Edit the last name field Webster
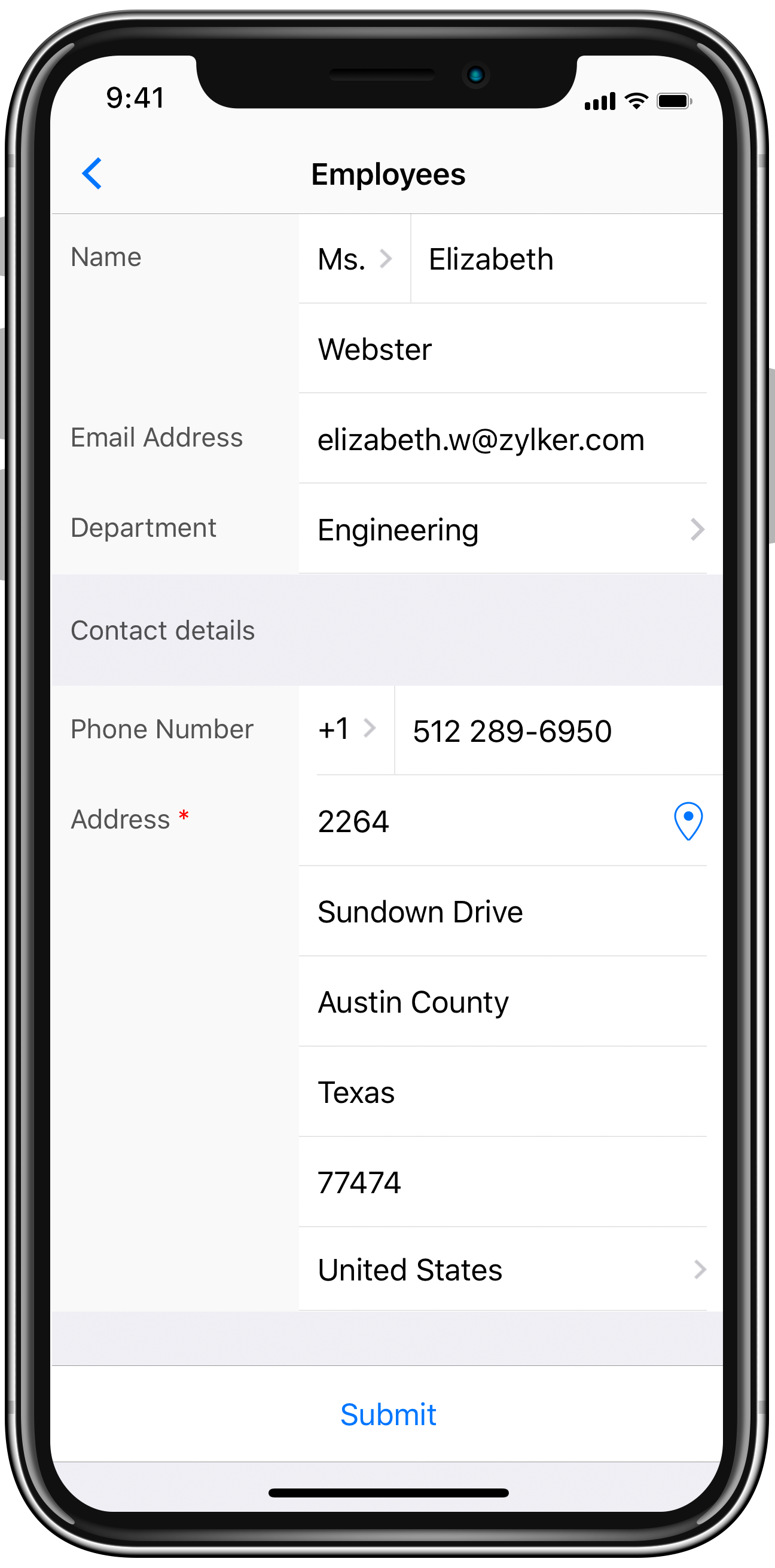 tap(502, 349)
